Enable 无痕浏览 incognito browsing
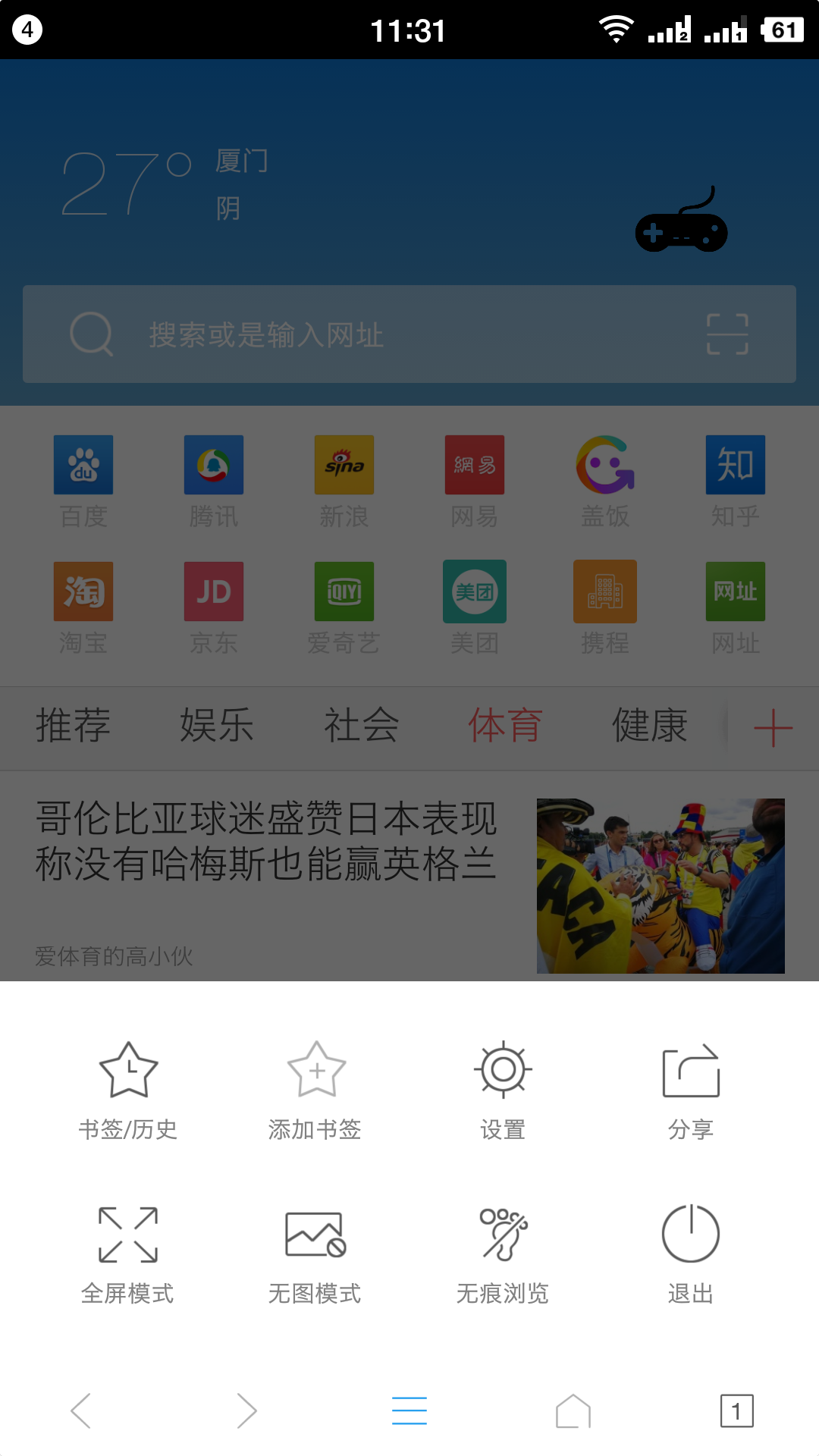819x1456 pixels. tap(503, 1254)
